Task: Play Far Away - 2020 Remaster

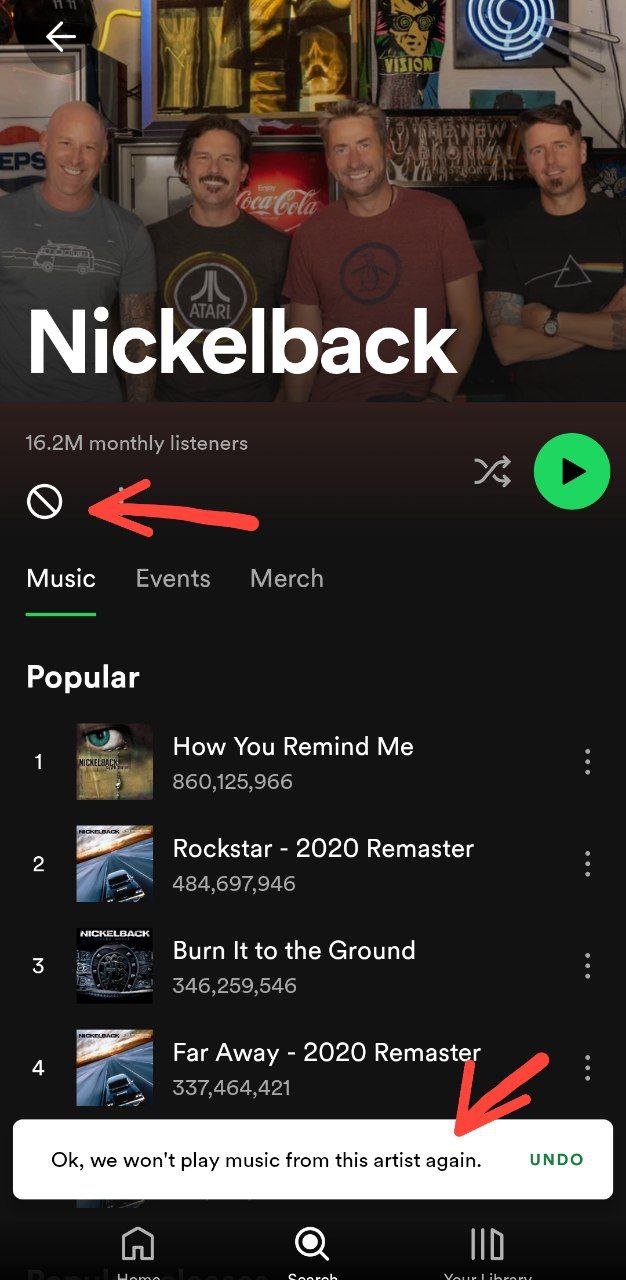Action: [326, 1067]
